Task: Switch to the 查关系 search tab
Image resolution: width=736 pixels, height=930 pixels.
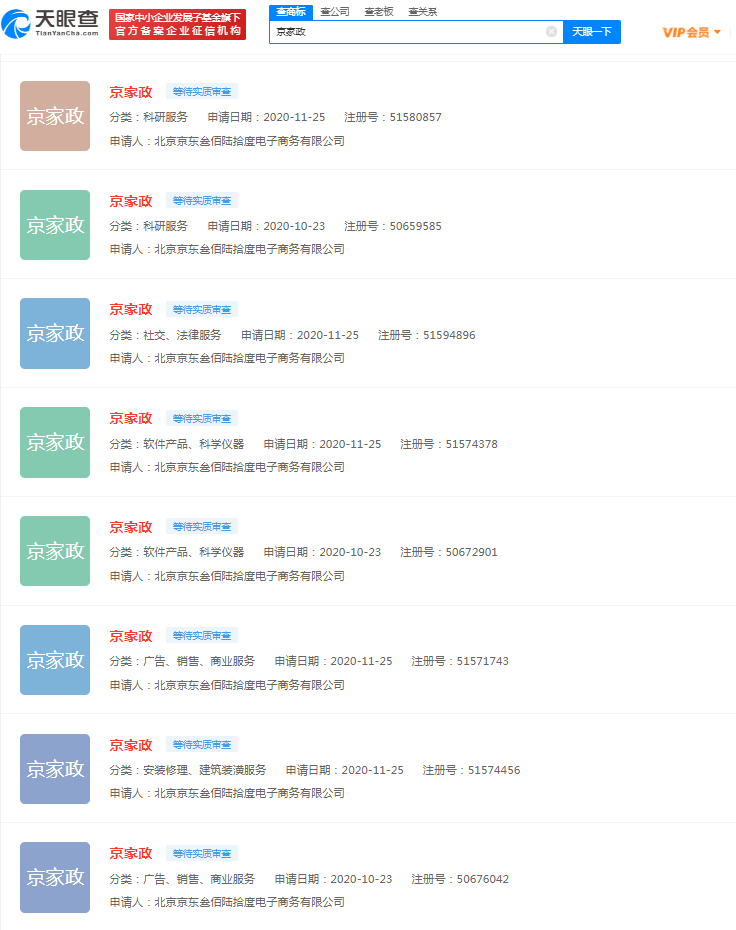Action: [422, 12]
